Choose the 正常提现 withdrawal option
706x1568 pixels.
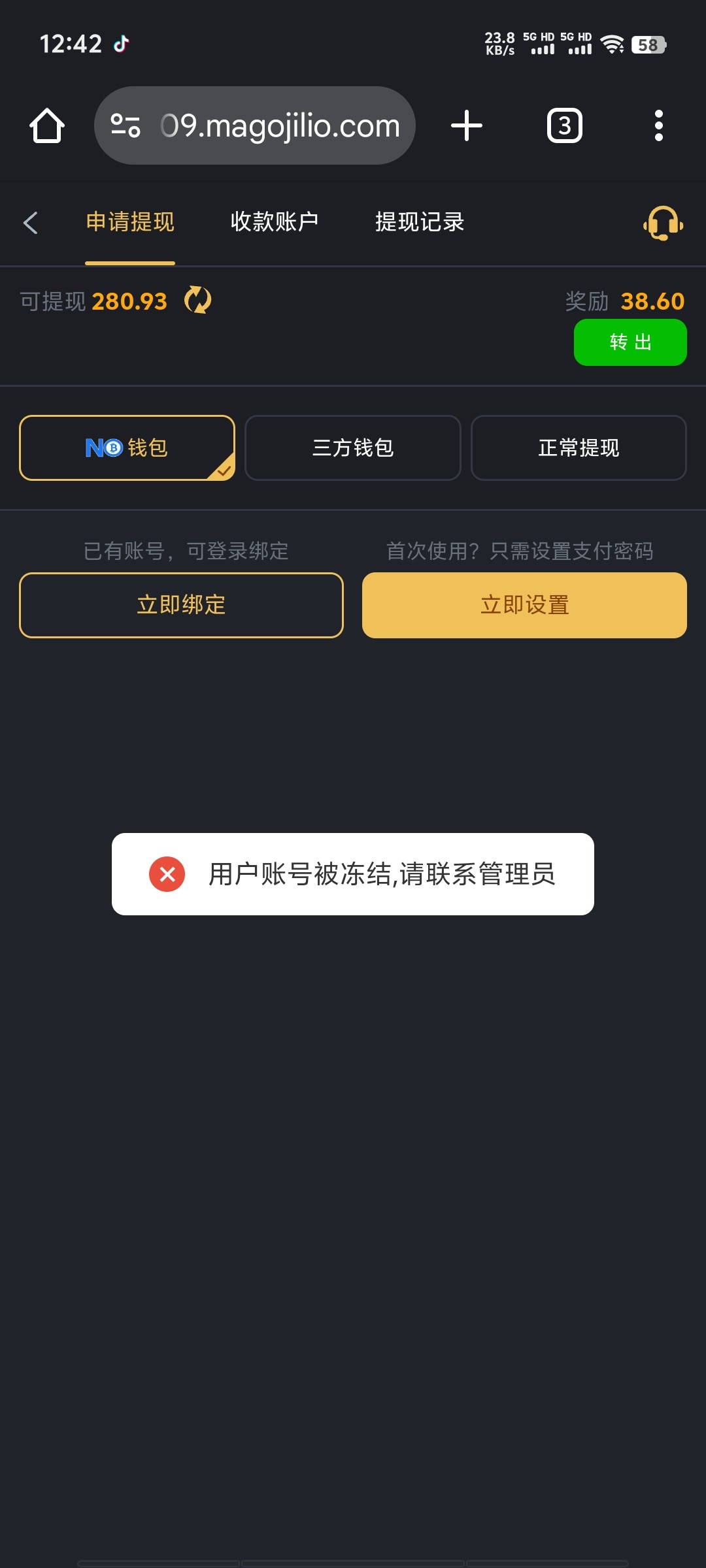tap(578, 448)
